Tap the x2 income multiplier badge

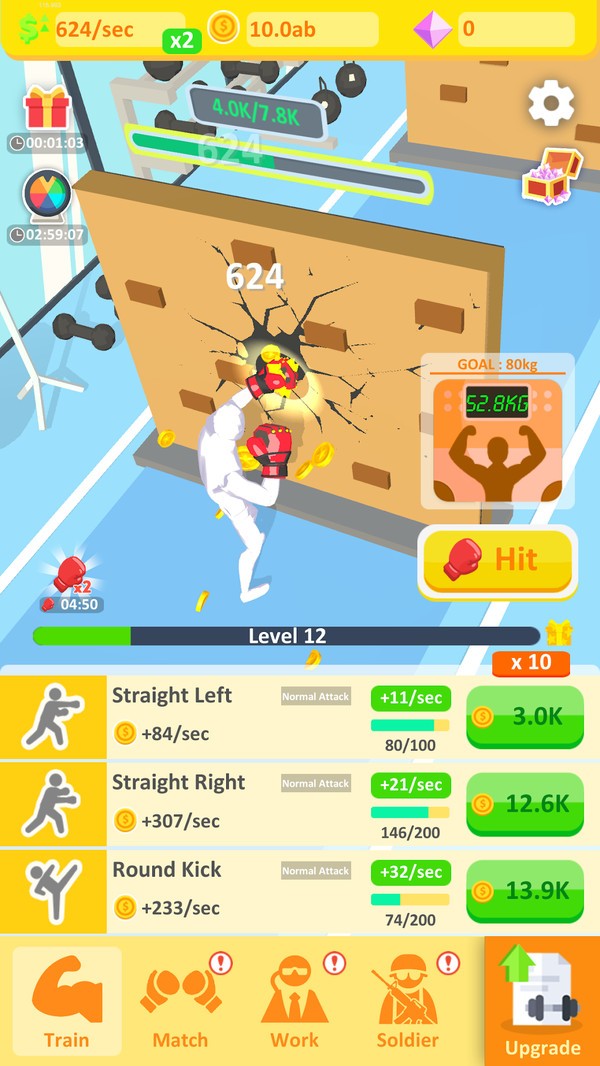click(181, 41)
